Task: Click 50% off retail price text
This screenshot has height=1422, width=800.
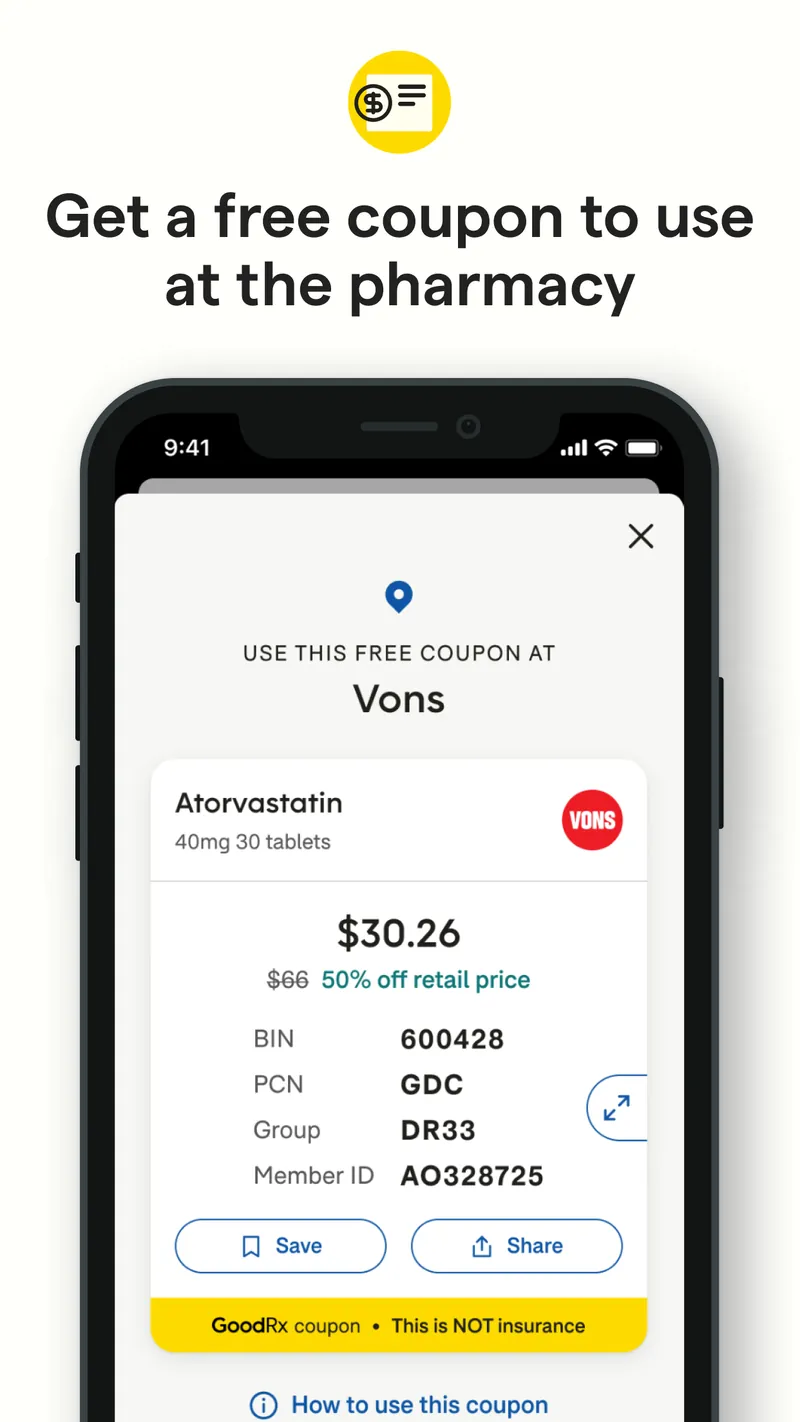Action: (425, 979)
